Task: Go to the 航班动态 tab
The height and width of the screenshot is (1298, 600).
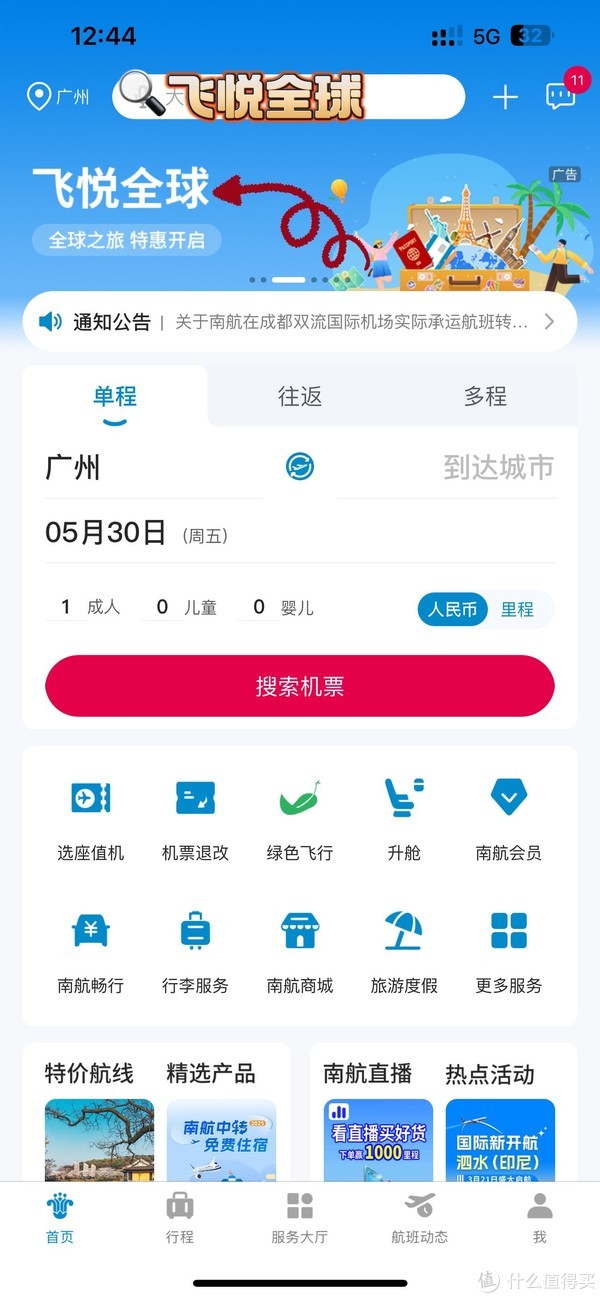Action: pyautogui.click(x=420, y=1216)
